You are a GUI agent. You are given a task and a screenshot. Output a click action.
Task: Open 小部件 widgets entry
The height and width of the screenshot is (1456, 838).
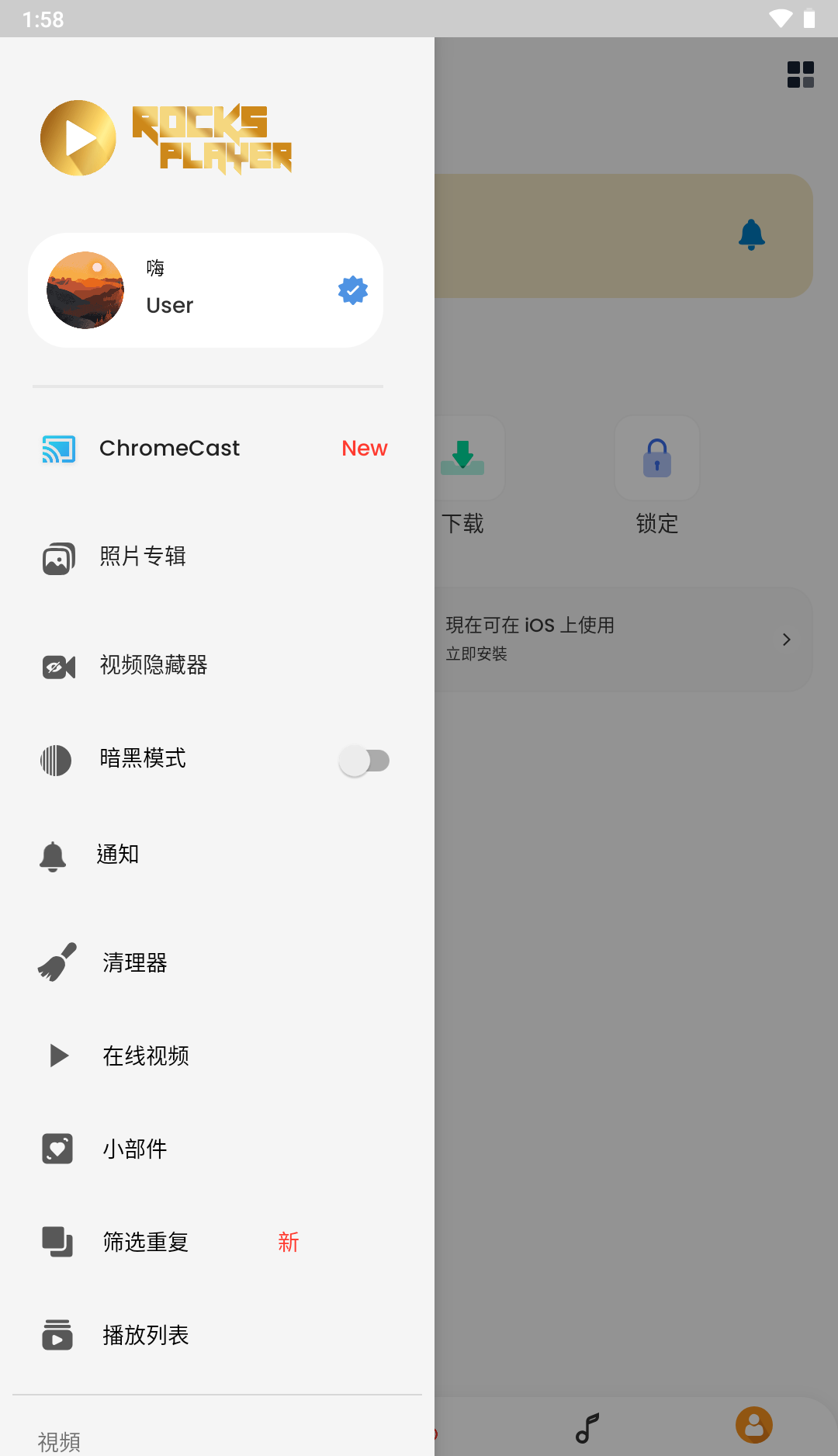tap(135, 1149)
